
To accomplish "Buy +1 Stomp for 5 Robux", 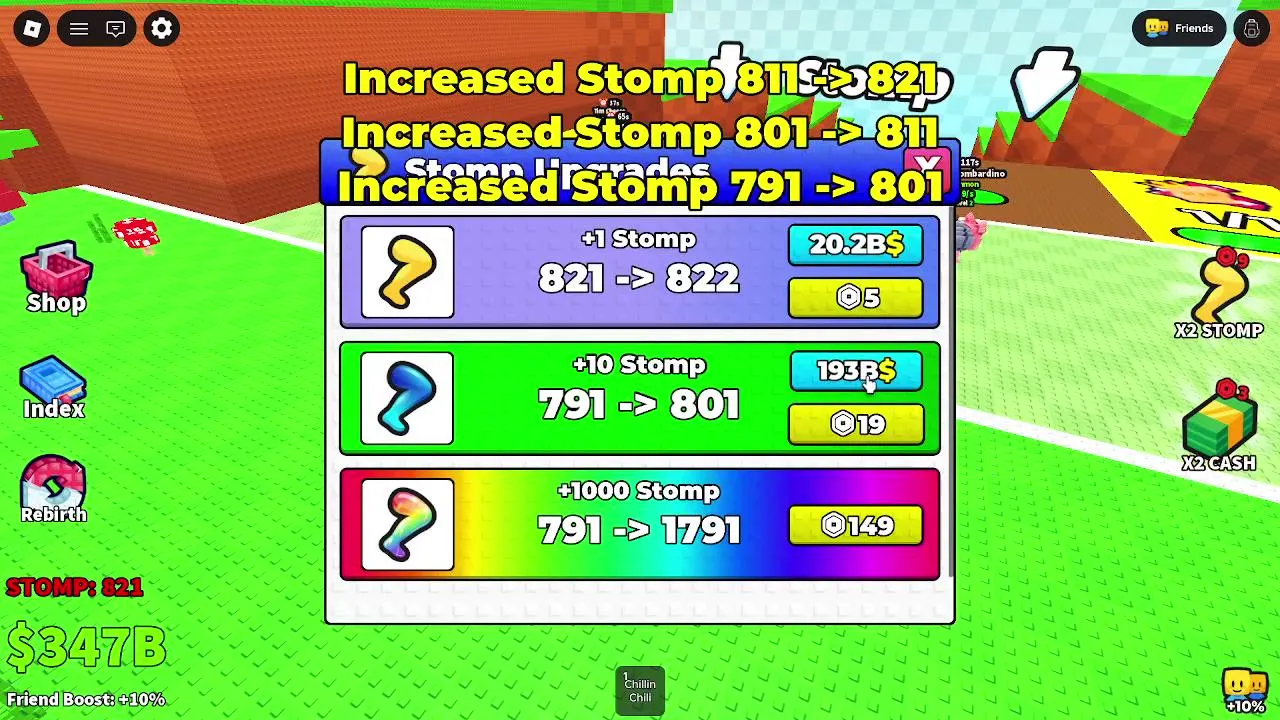I will [x=855, y=298].
